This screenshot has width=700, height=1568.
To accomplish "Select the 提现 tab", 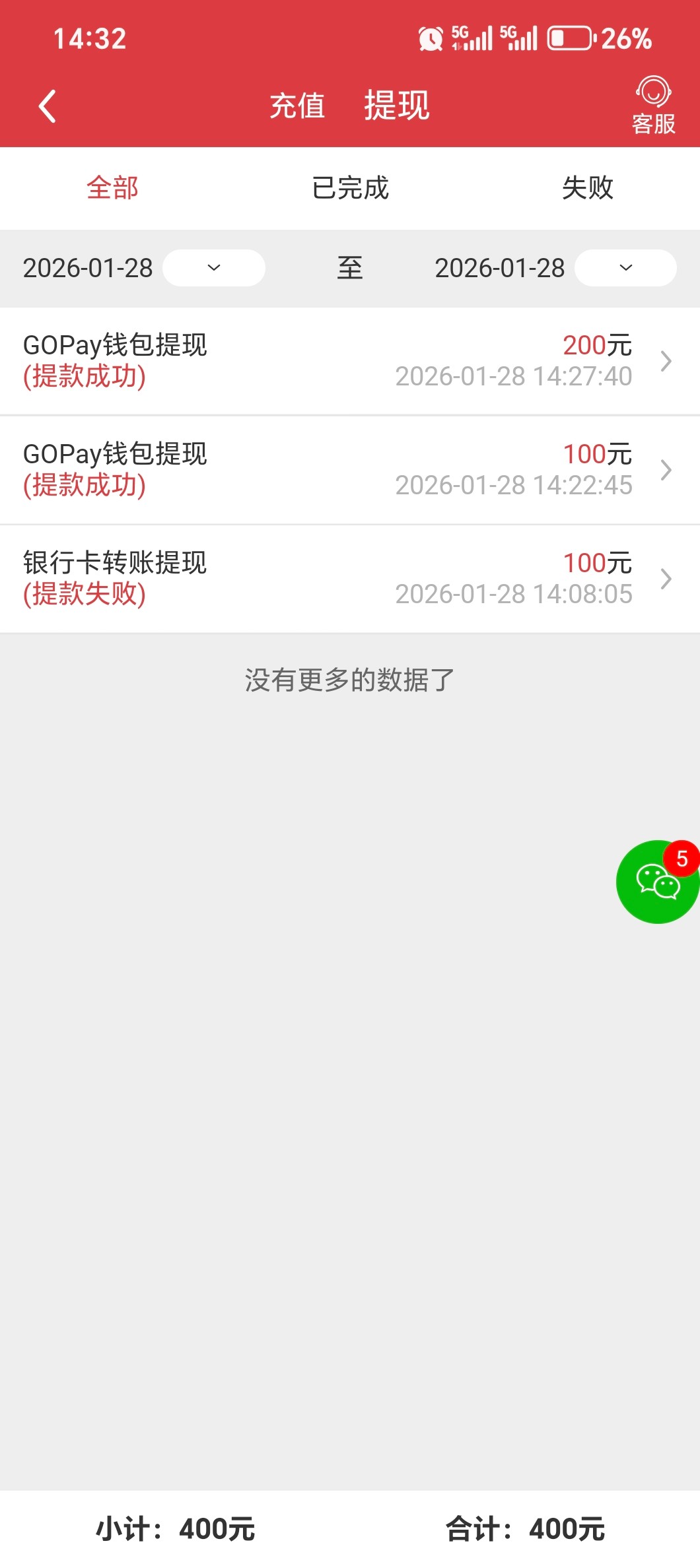I will click(x=397, y=106).
